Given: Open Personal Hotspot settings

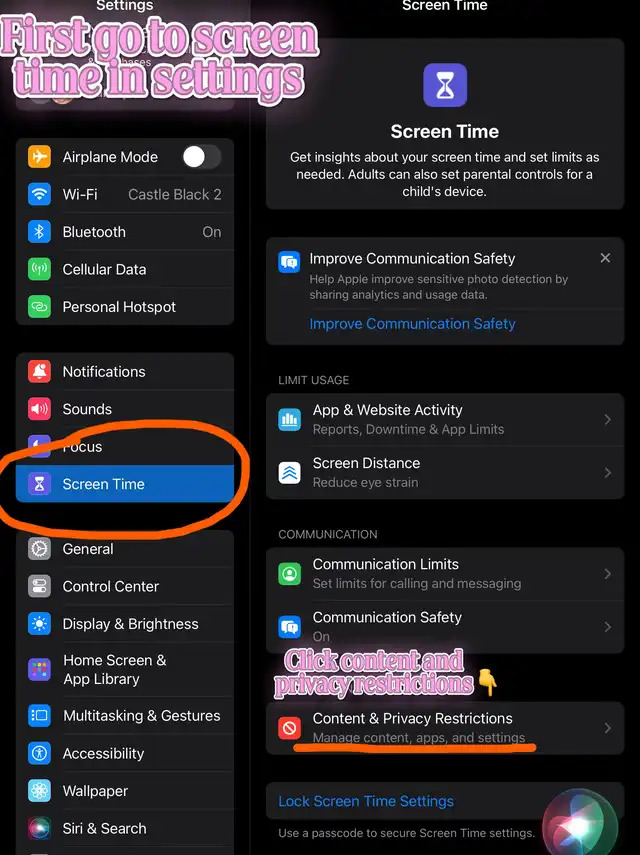Looking at the screenshot, I should (x=125, y=307).
